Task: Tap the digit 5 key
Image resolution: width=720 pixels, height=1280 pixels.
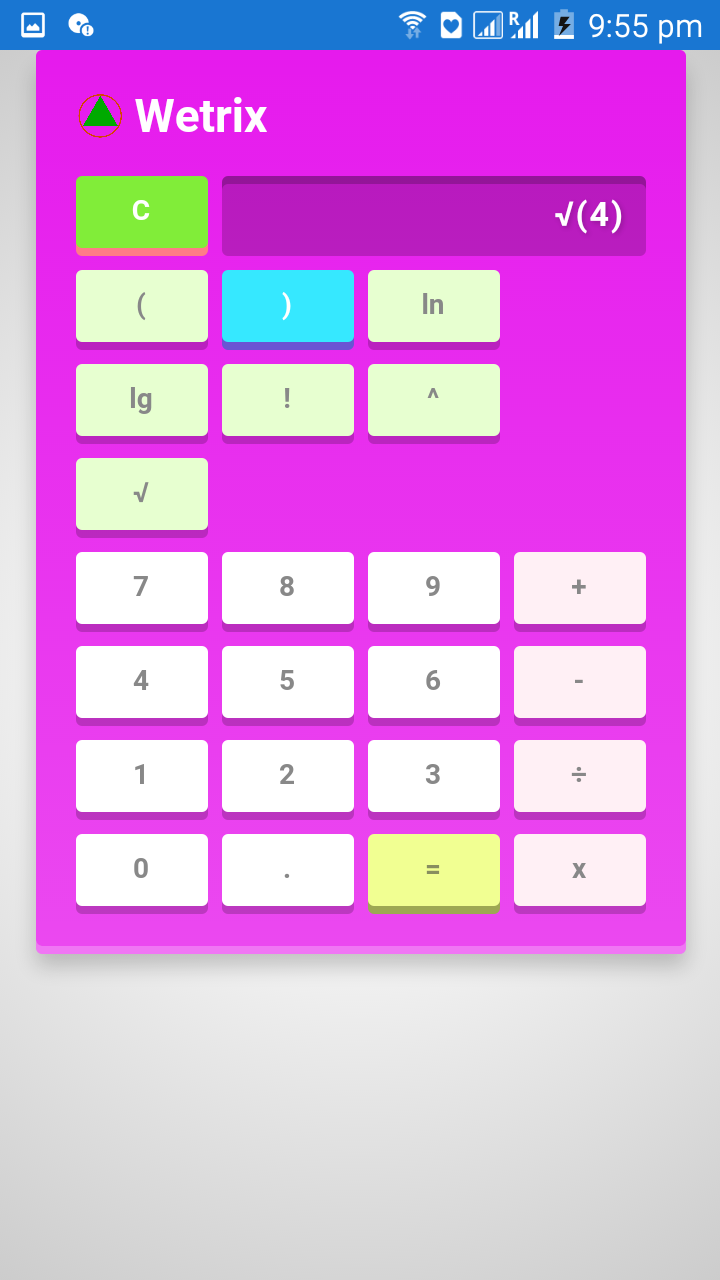Action: (287, 681)
